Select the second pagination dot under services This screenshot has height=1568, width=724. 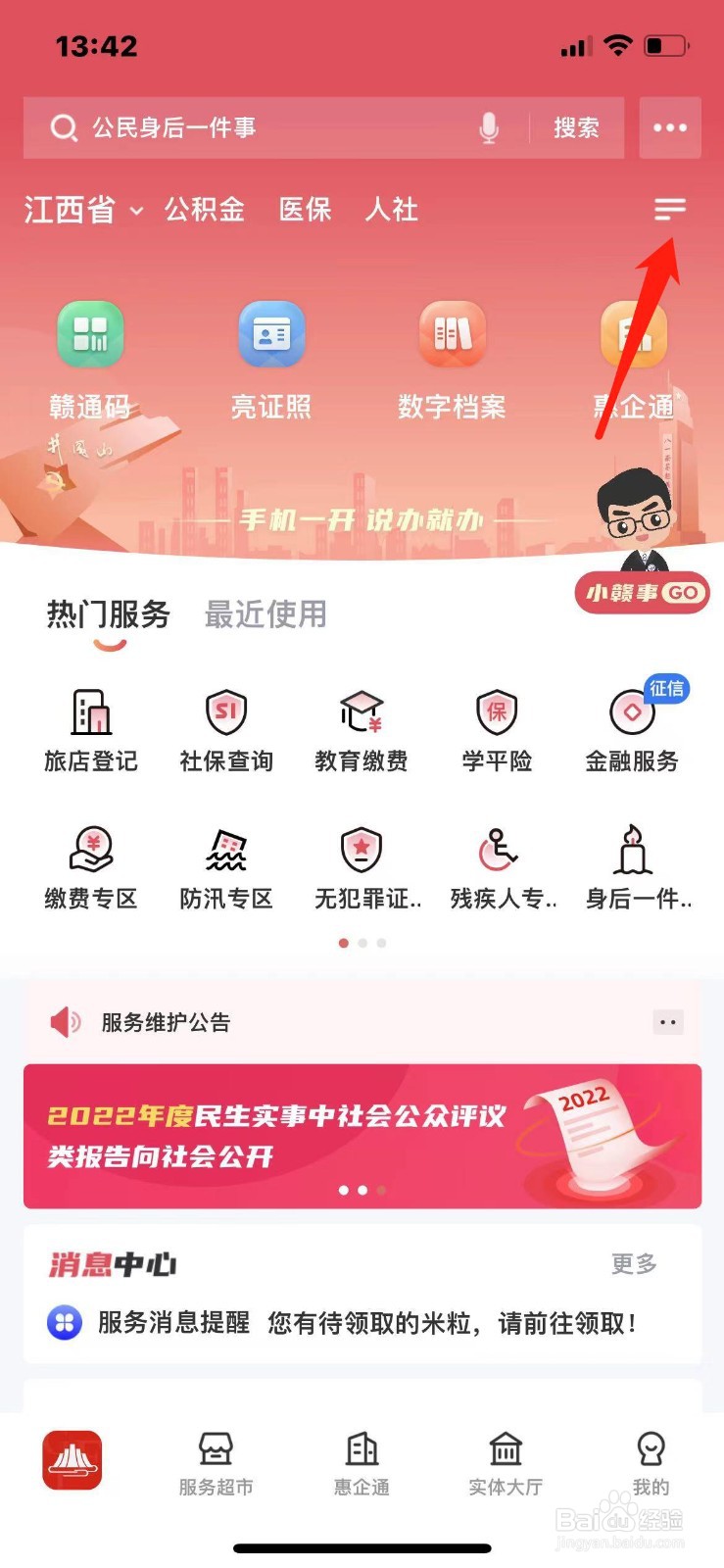click(362, 943)
